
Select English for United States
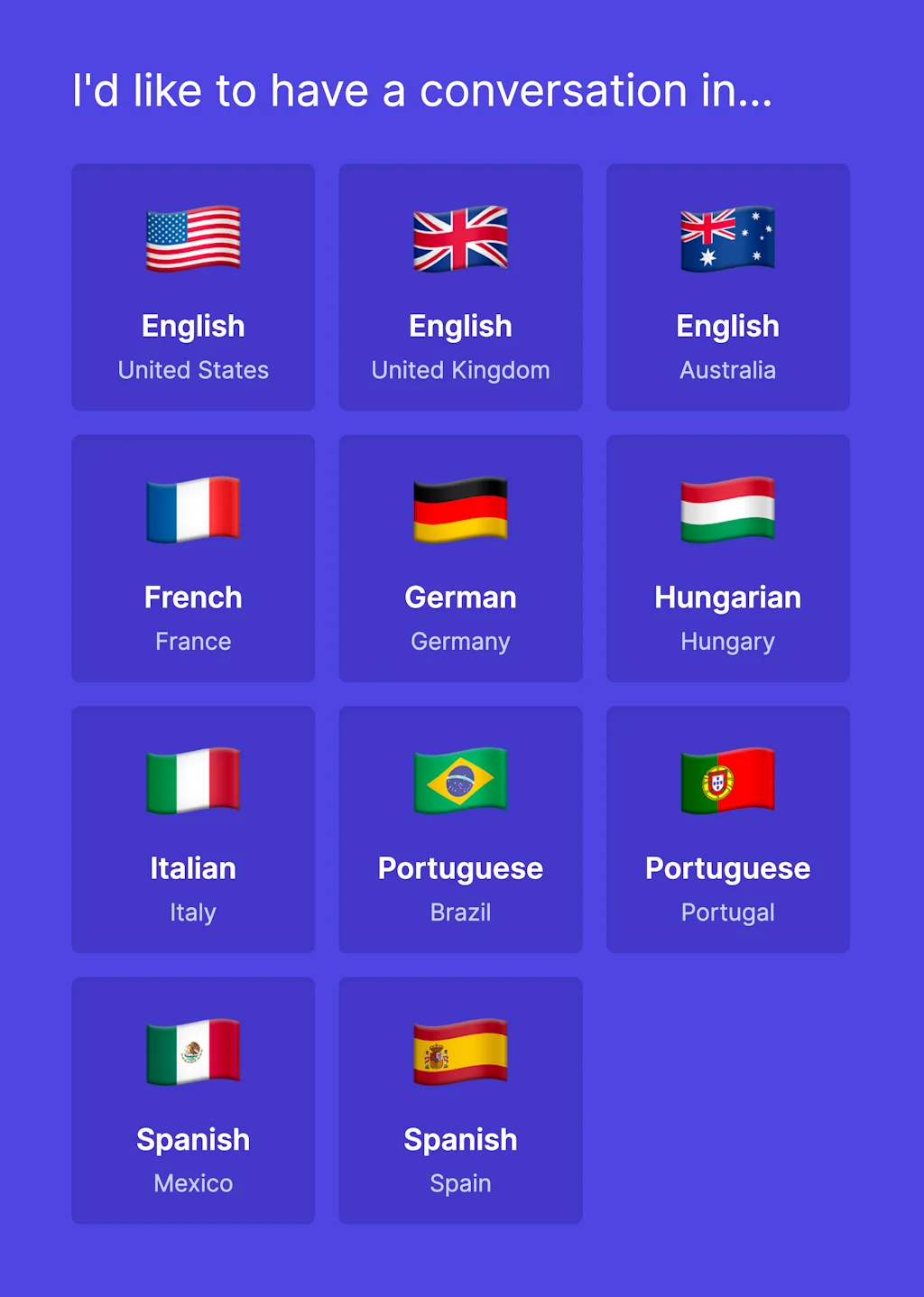pos(193,287)
